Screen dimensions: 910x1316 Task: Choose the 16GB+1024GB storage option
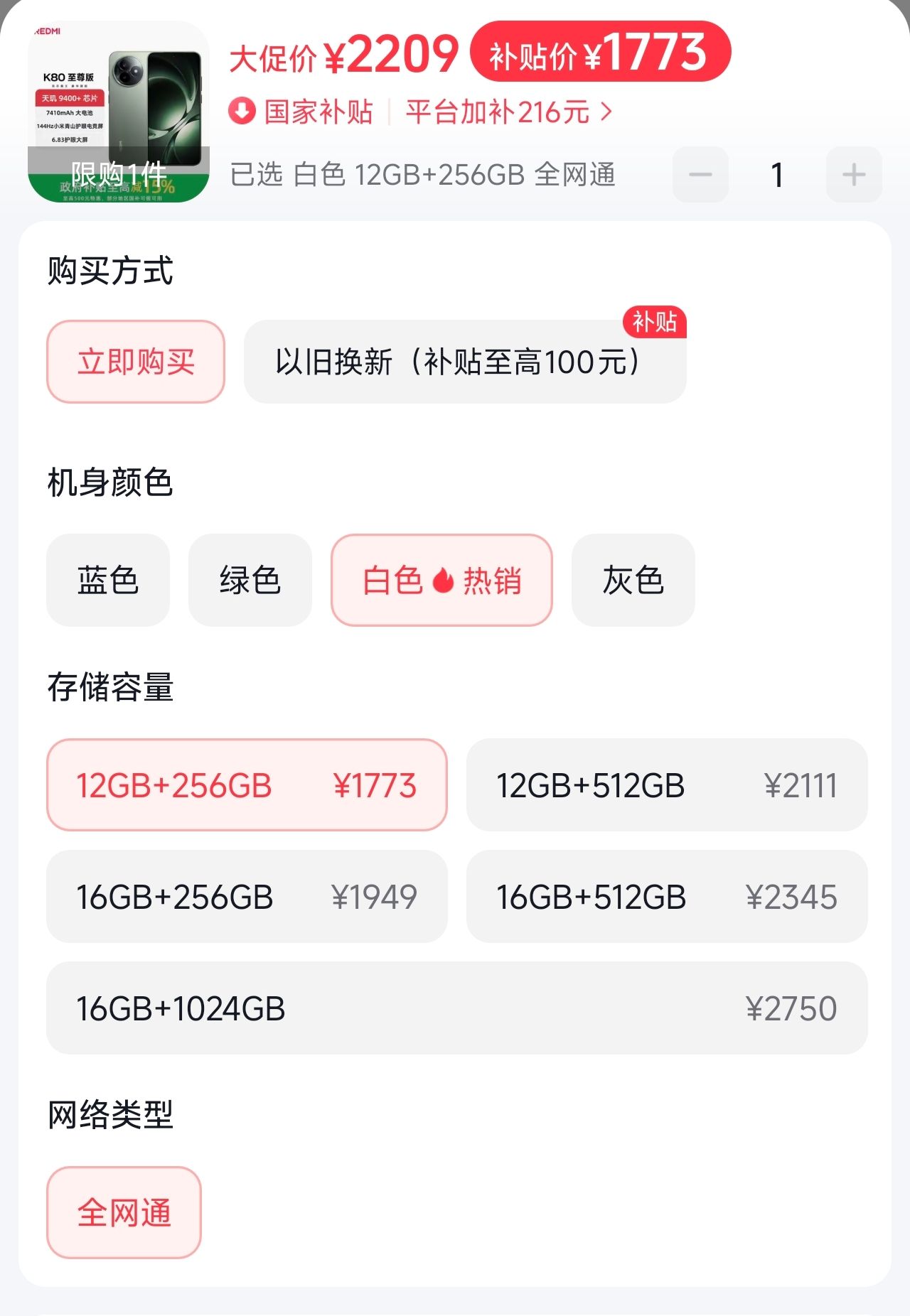pos(456,1008)
